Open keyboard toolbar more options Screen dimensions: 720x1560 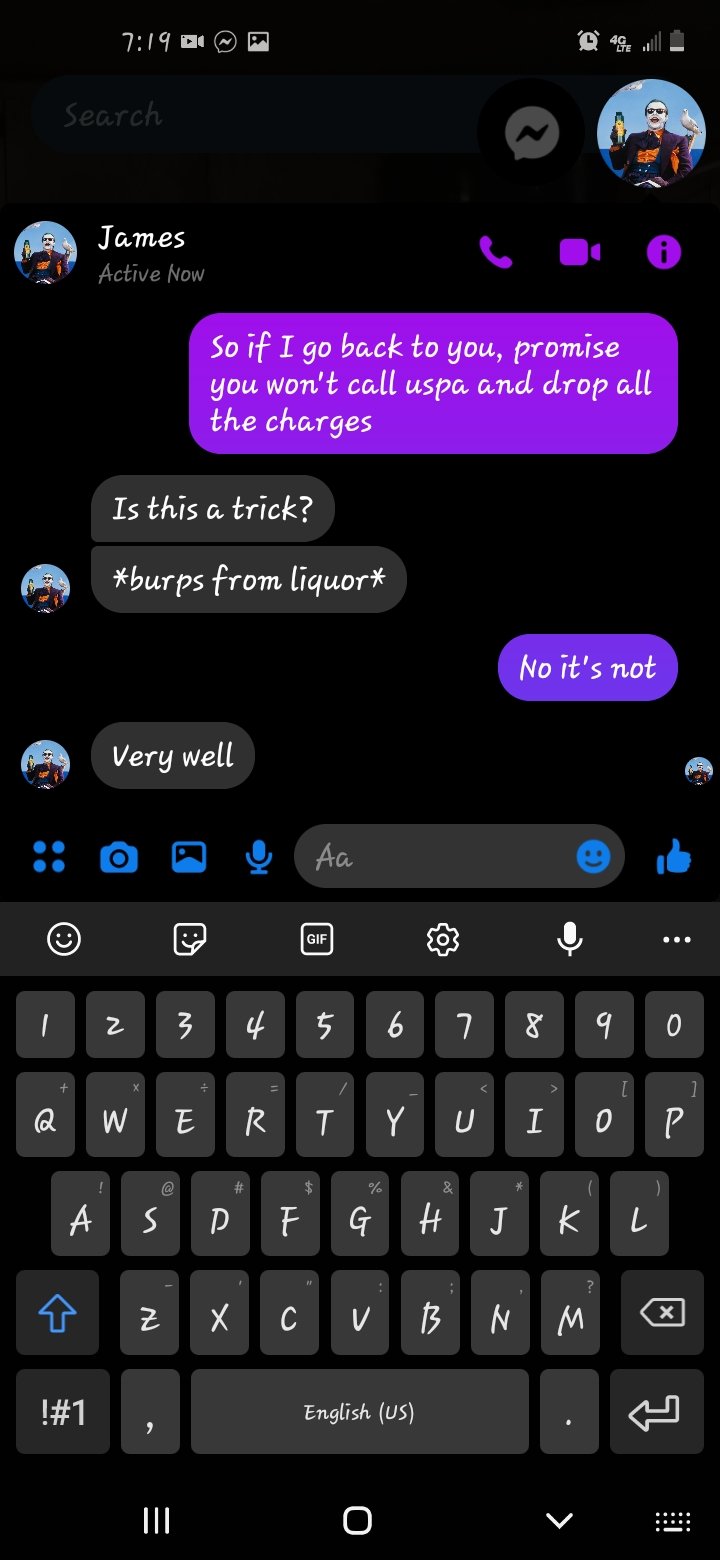[x=677, y=939]
